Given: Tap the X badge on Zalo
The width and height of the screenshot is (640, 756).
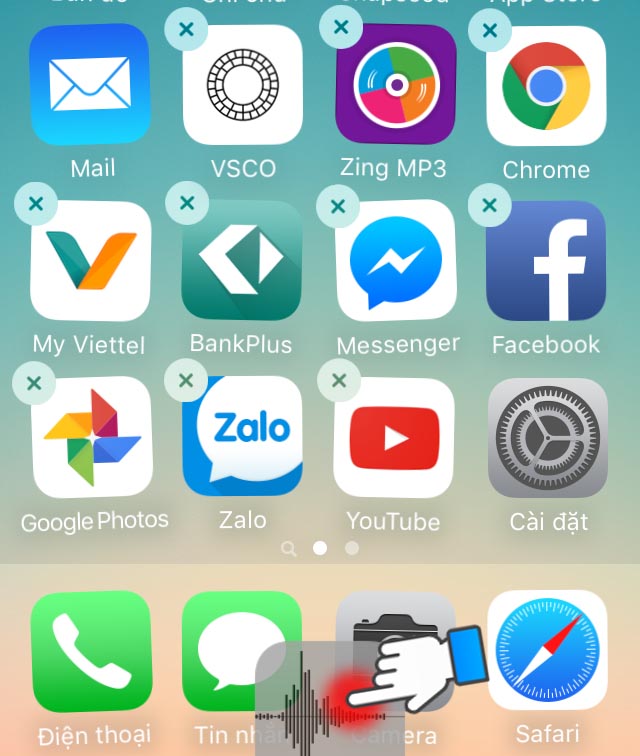Looking at the screenshot, I should click(x=186, y=380).
